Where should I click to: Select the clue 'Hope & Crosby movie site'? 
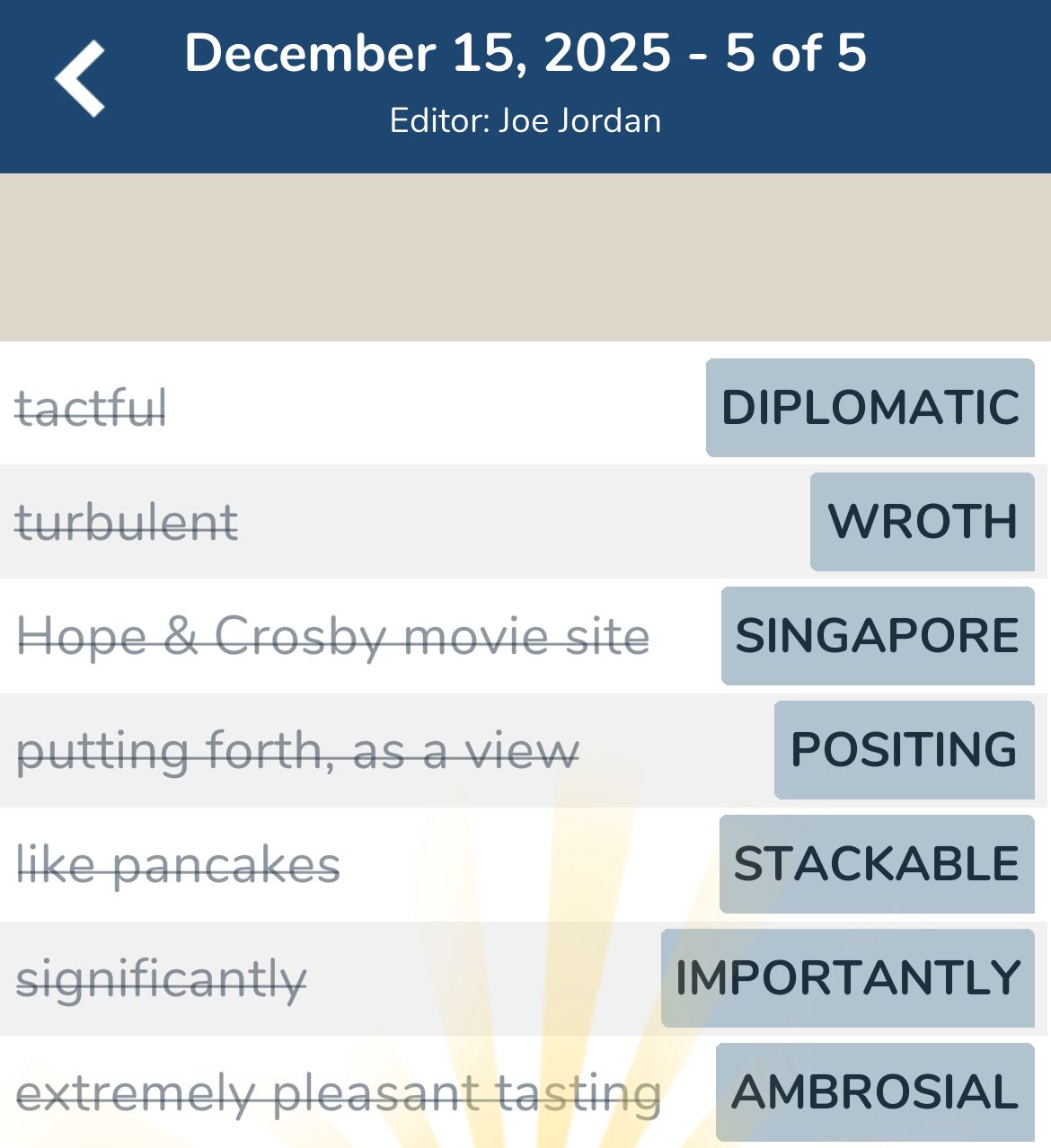coord(333,636)
